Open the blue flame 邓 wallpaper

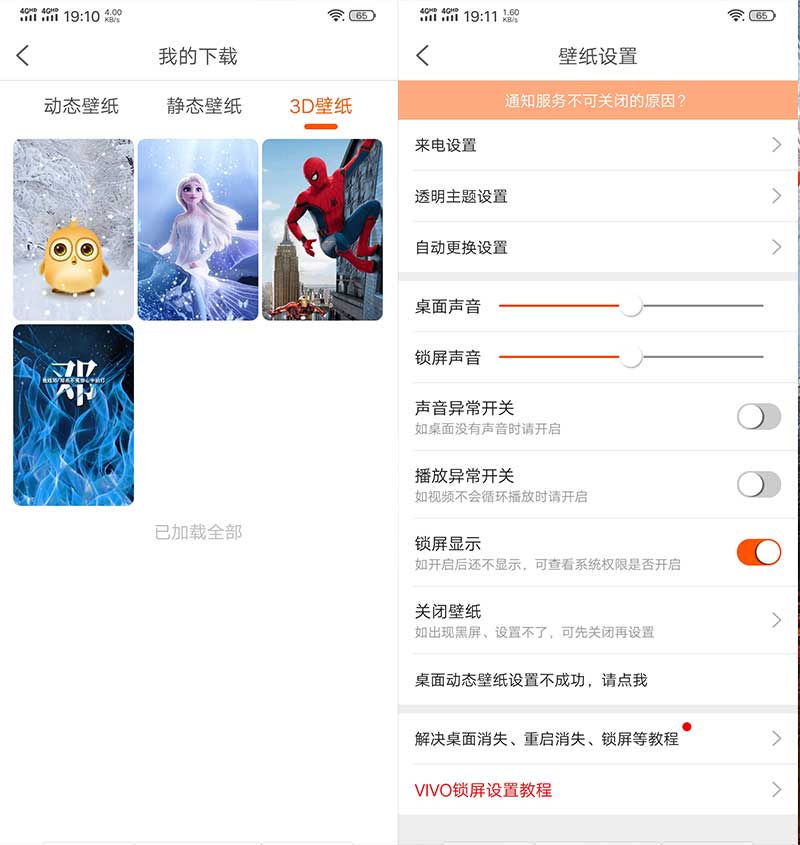pyautogui.click(x=73, y=414)
